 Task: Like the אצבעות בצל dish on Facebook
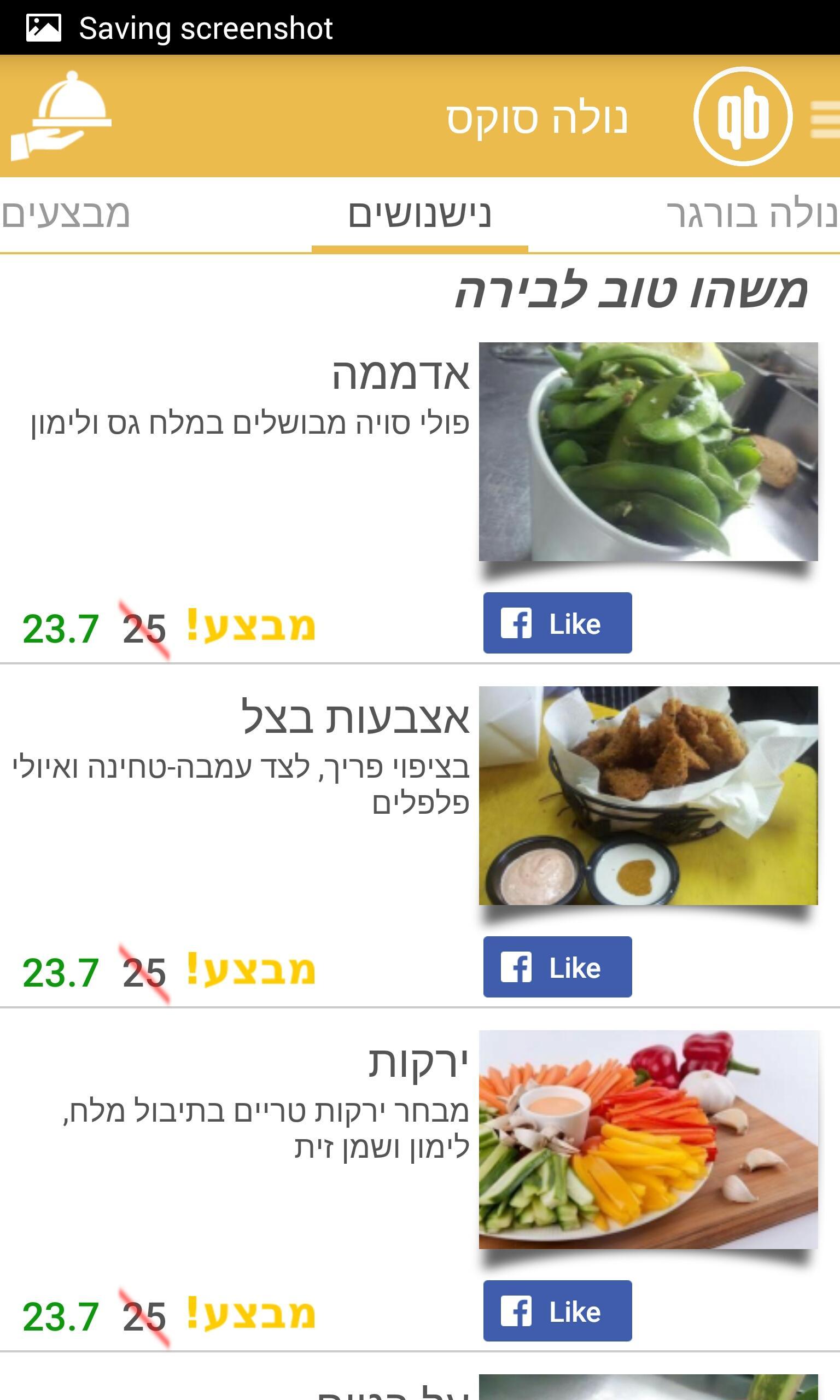pos(557,966)
